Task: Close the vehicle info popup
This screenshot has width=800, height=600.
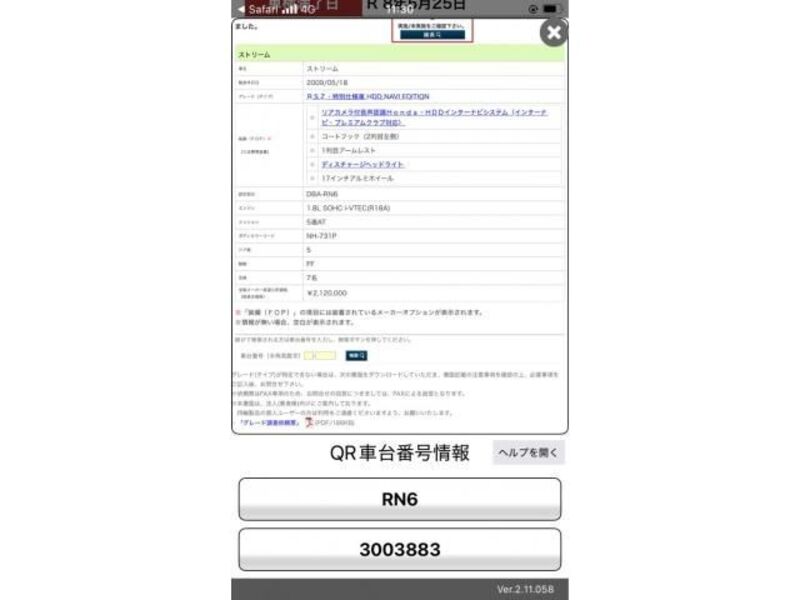Action: coord(553,33)
